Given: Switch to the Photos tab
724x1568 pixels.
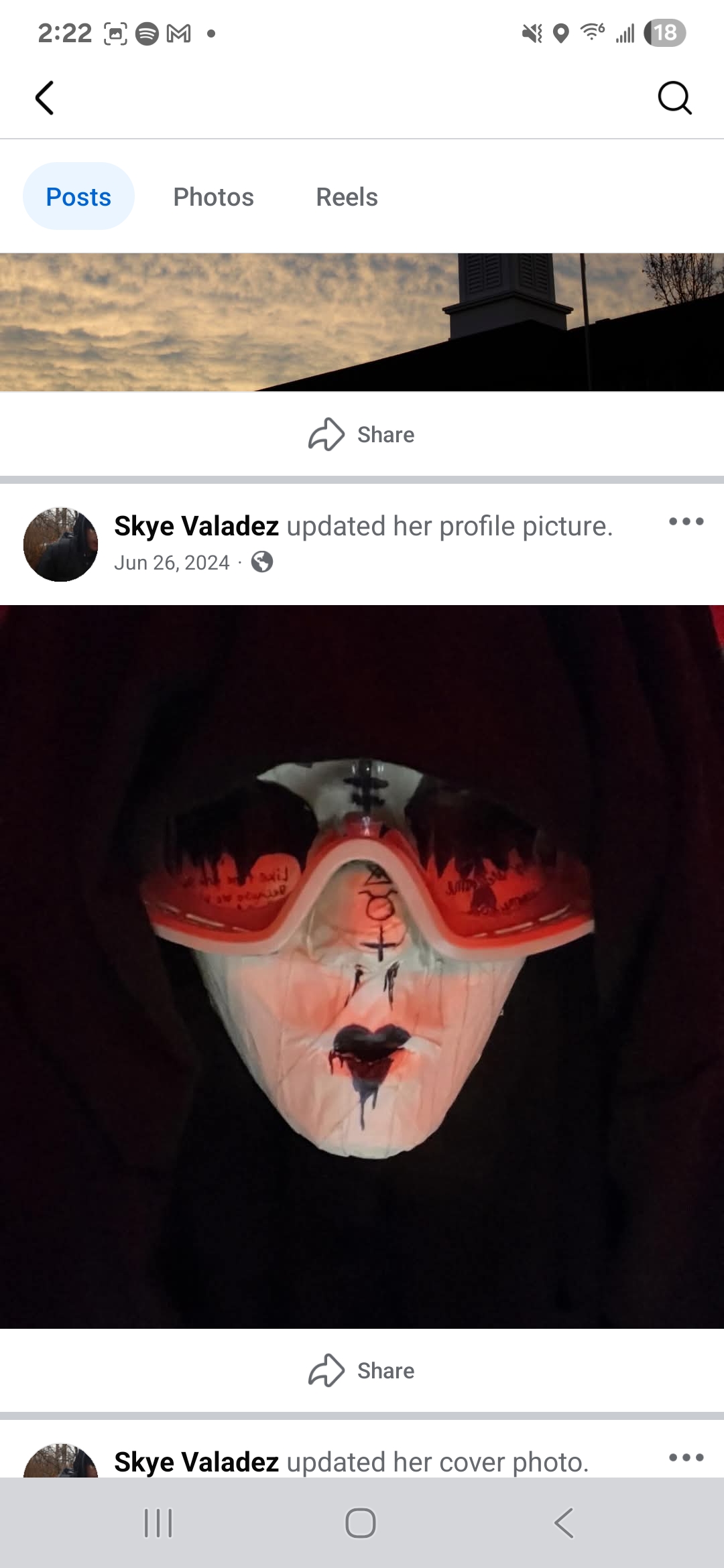Looking at the screenshot, I should (x=213, y=197).
